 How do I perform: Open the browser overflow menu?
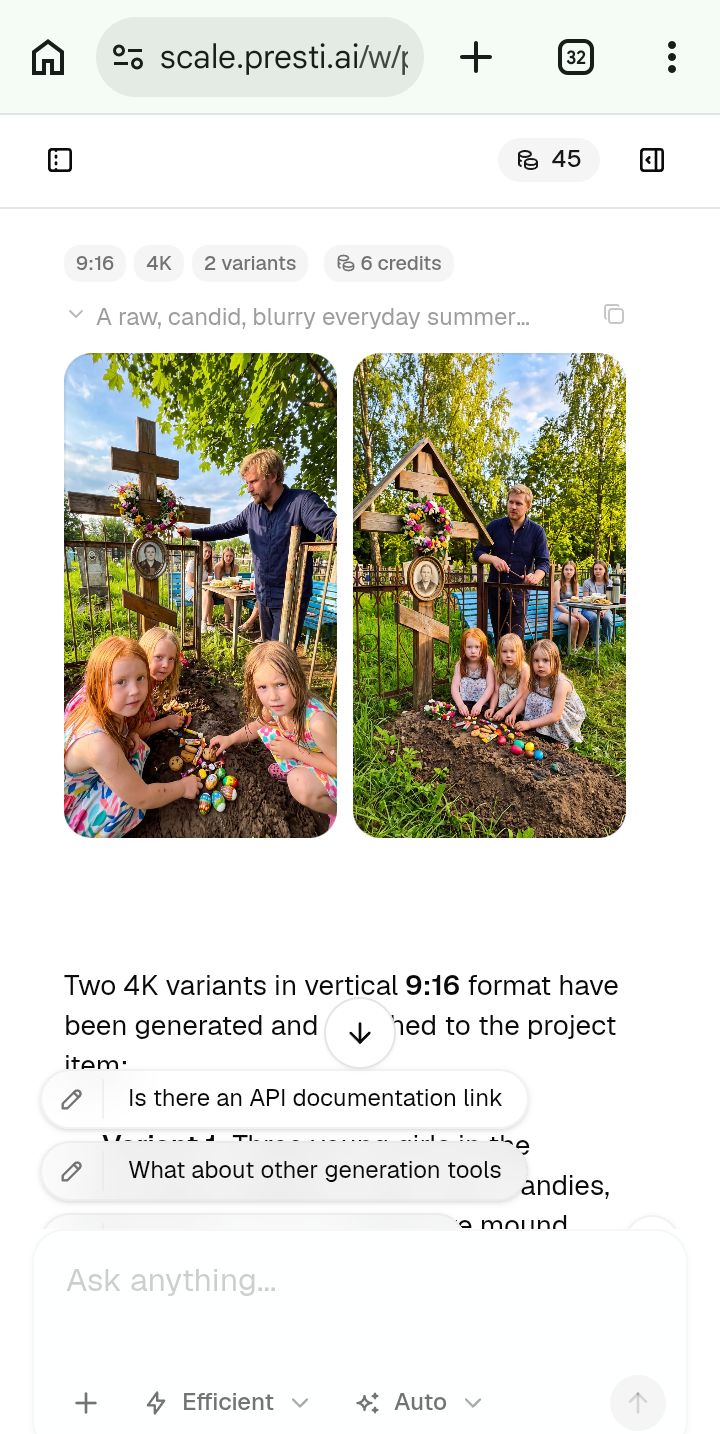[x=672, y=57]
